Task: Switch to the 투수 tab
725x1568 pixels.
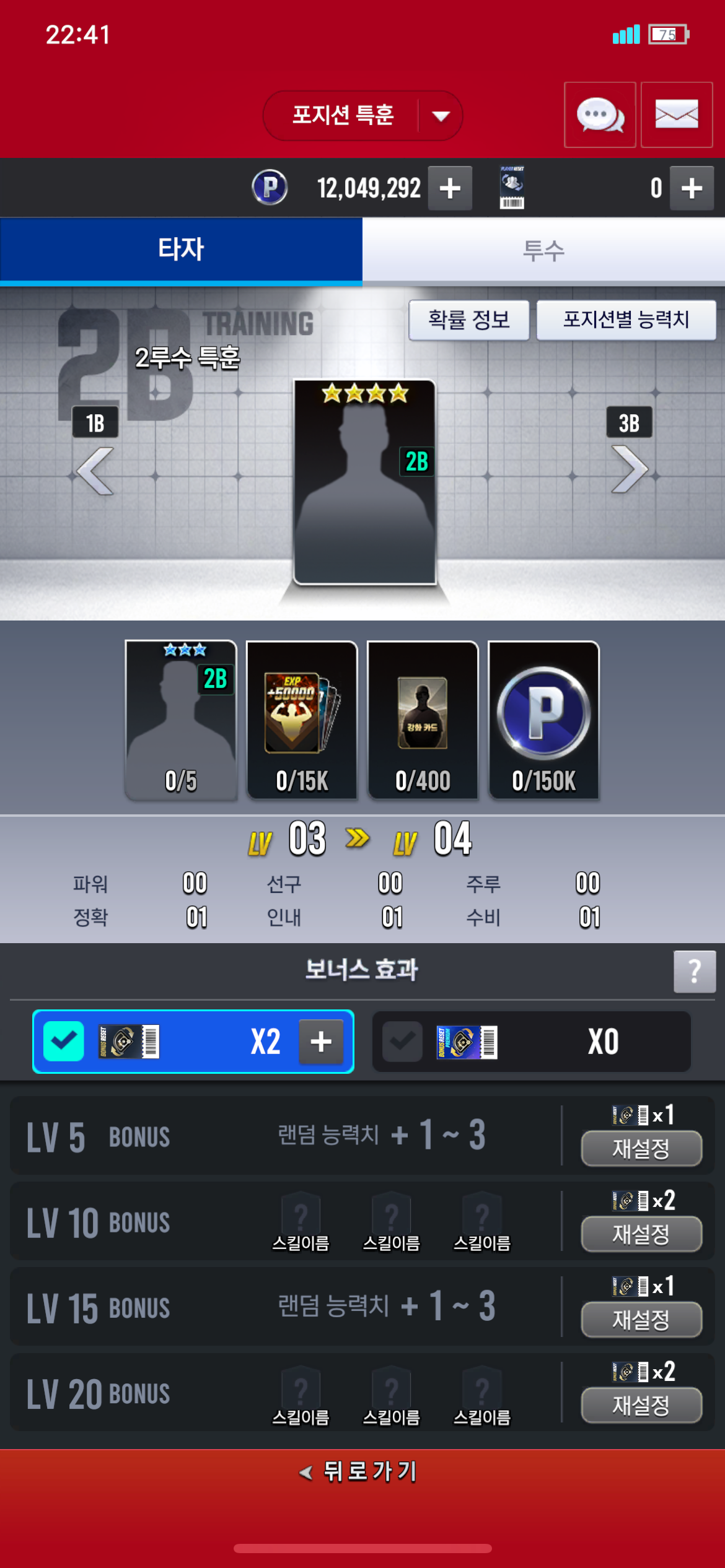Action: coord(543,250)
